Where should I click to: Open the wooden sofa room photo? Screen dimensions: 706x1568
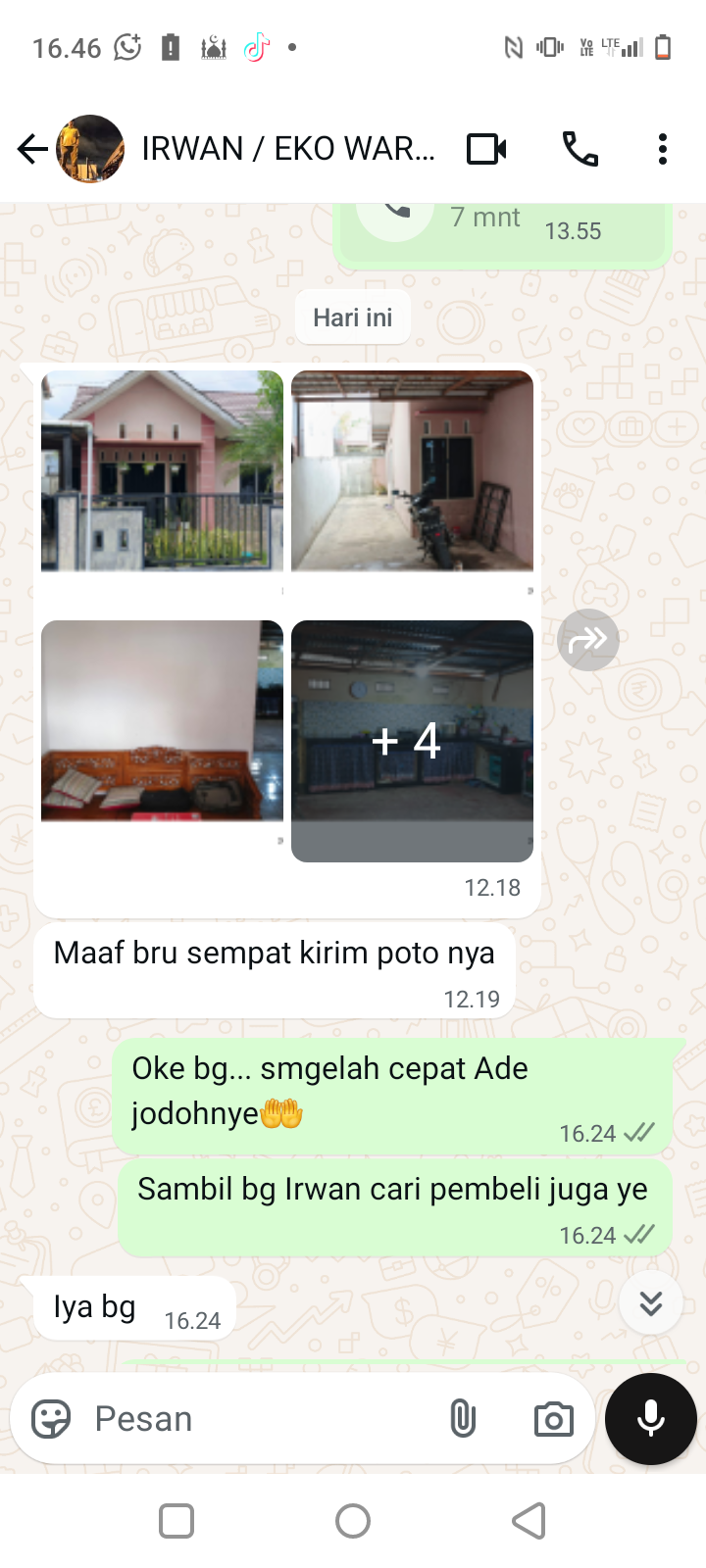click(x=163, y=720)
